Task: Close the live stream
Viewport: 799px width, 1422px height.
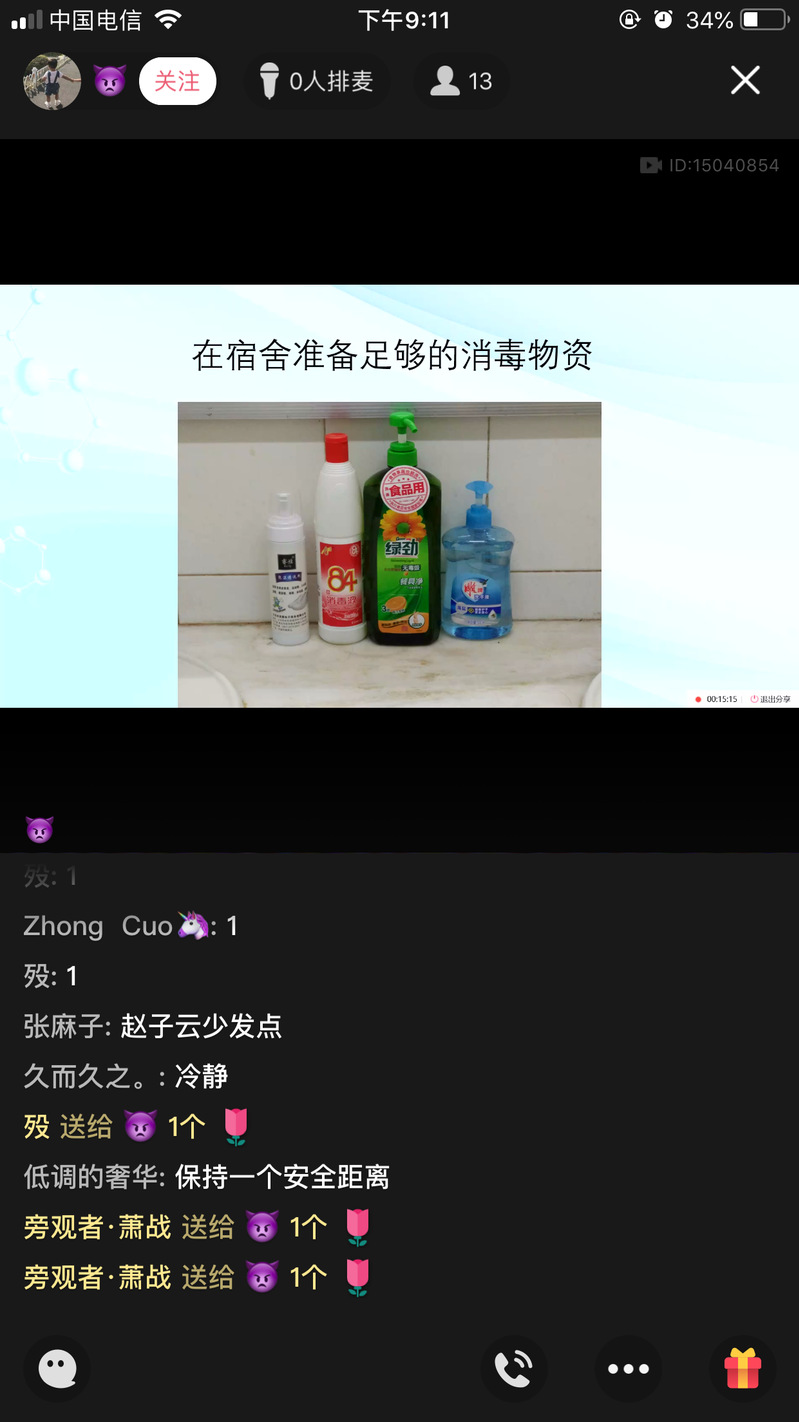Action: (x=745, y=80)
